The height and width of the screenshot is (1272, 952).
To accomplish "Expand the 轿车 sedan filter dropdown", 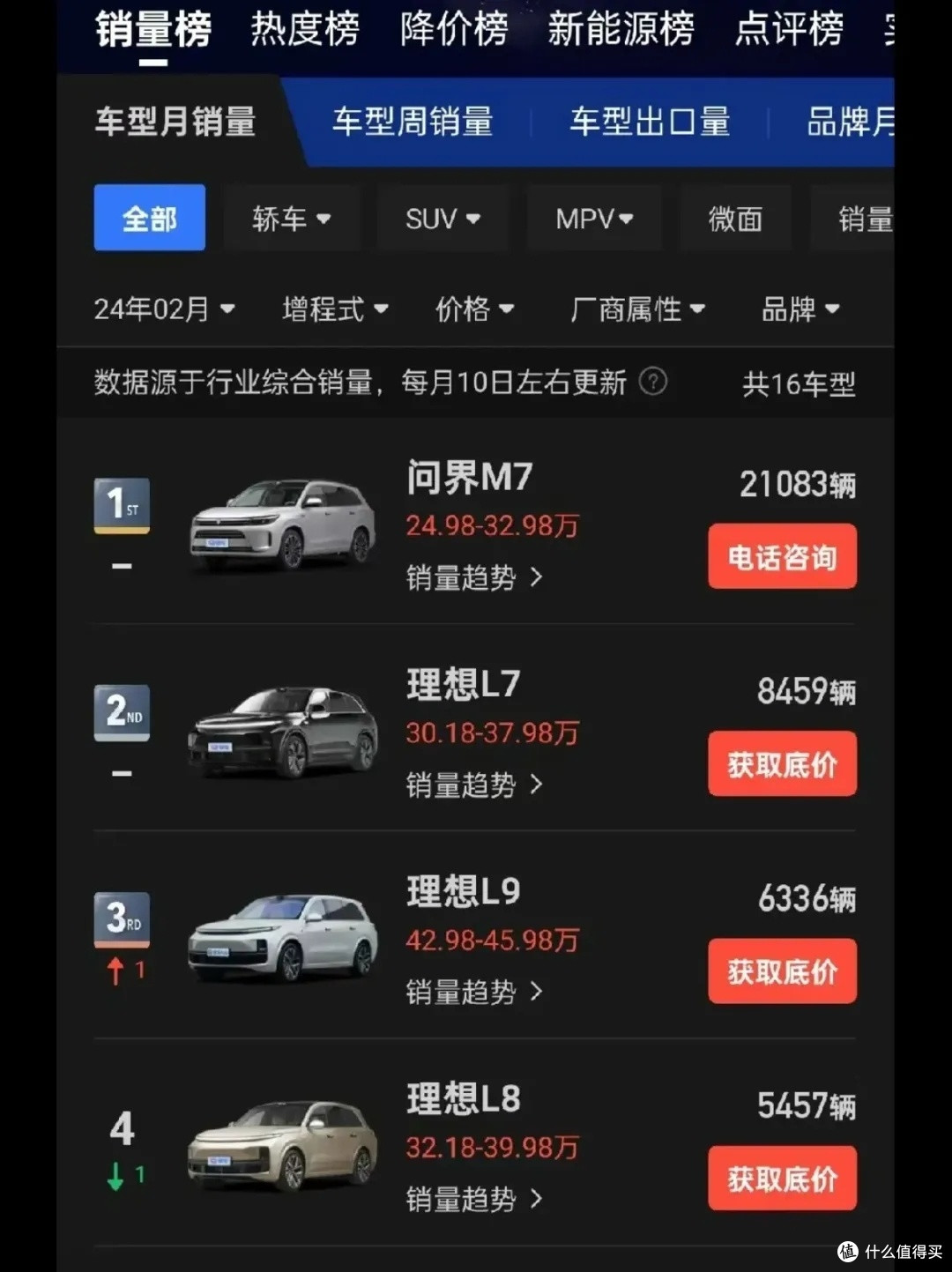I will 292,218.
